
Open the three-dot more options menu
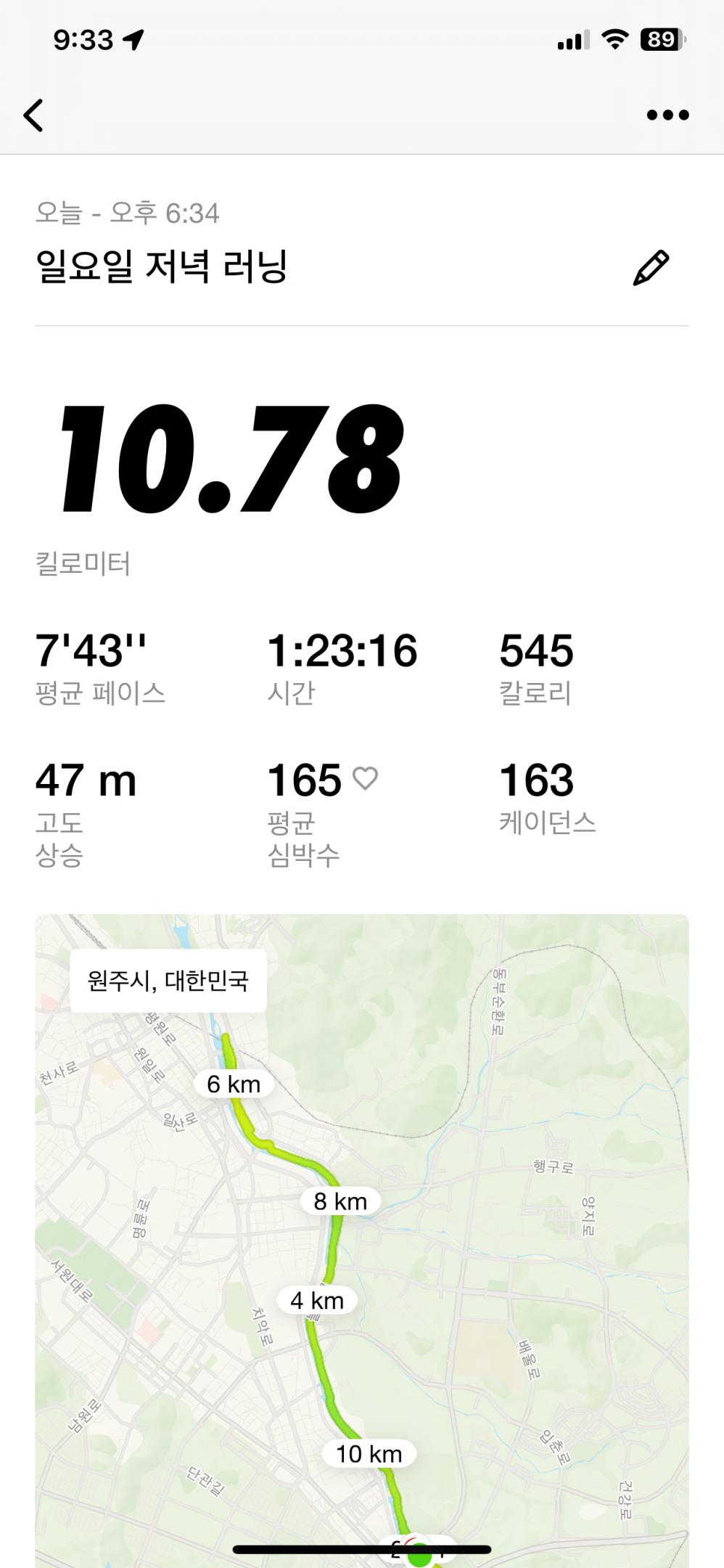coord(667,115)
